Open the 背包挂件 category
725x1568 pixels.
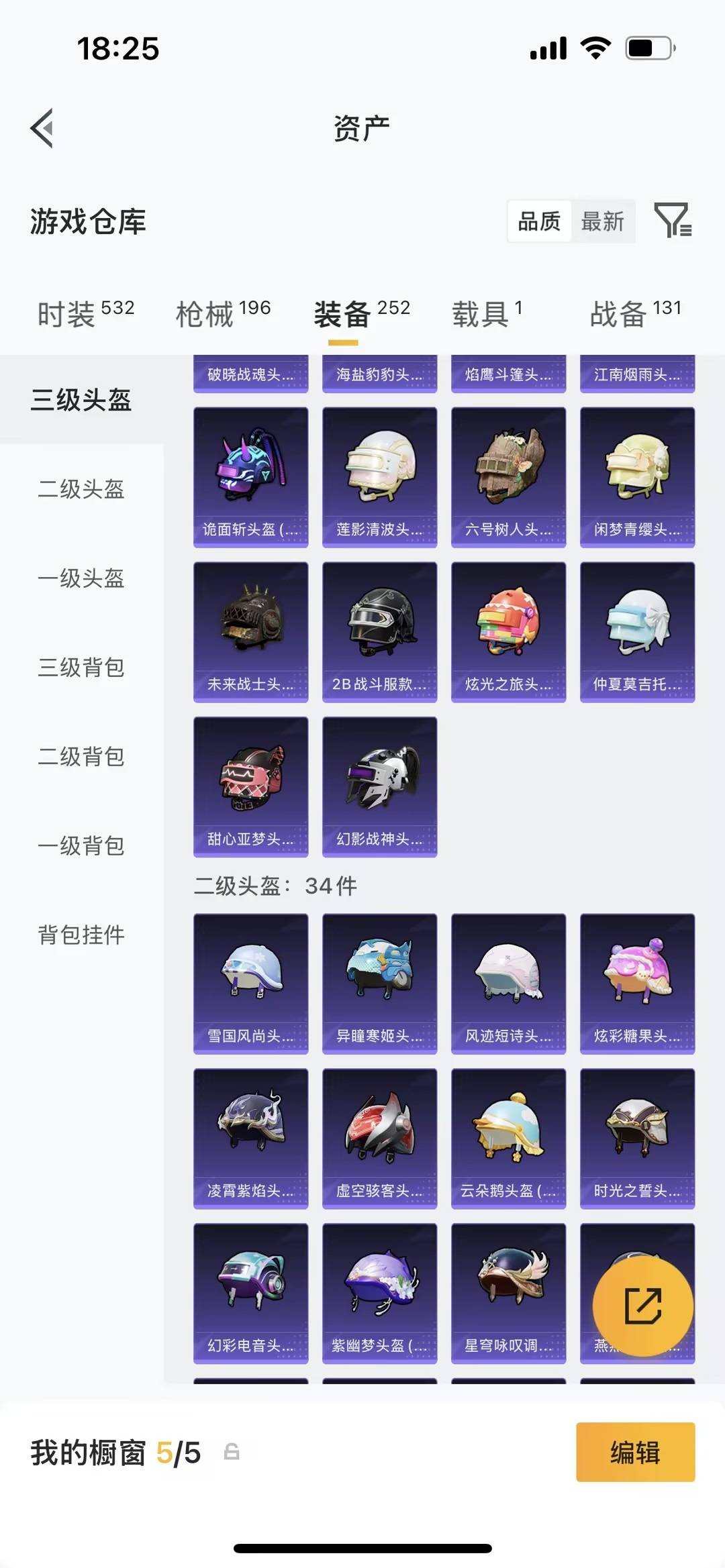81,933
